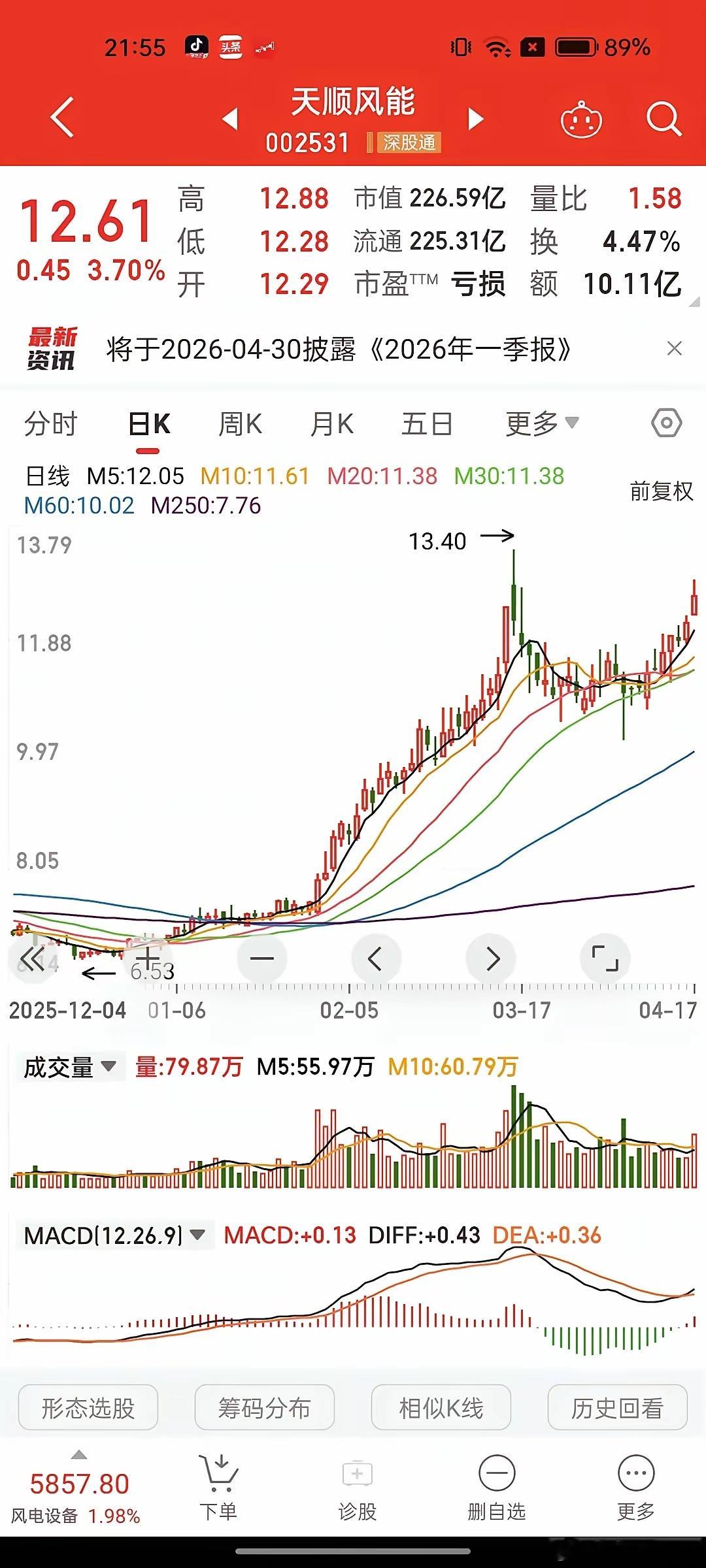Select the 月K chart tab
Screen dimensions: 706x1568
pyautogui.click(x=332, y=424)
